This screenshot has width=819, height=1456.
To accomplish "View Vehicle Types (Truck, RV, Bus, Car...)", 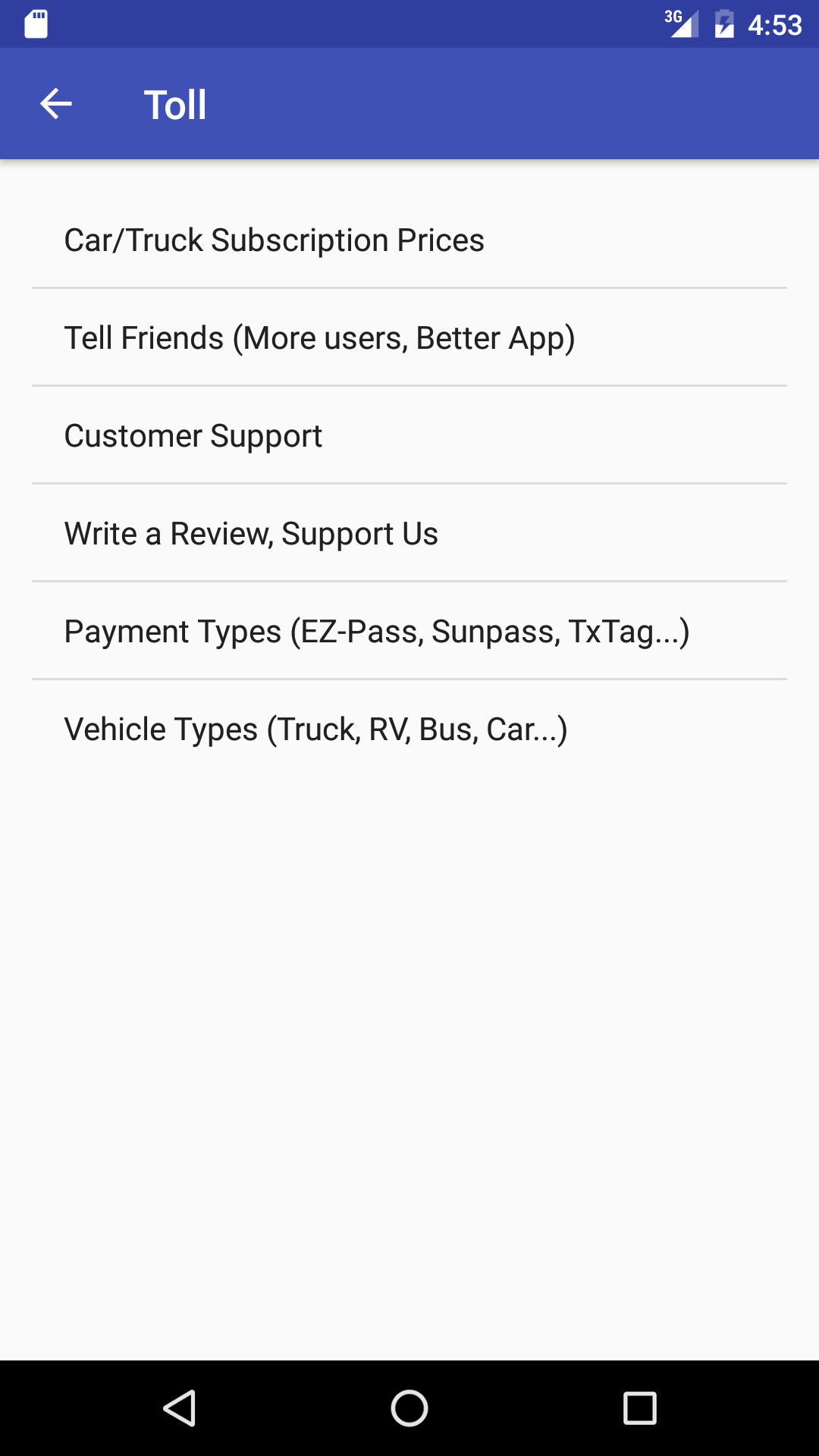I will coord(315,730).
